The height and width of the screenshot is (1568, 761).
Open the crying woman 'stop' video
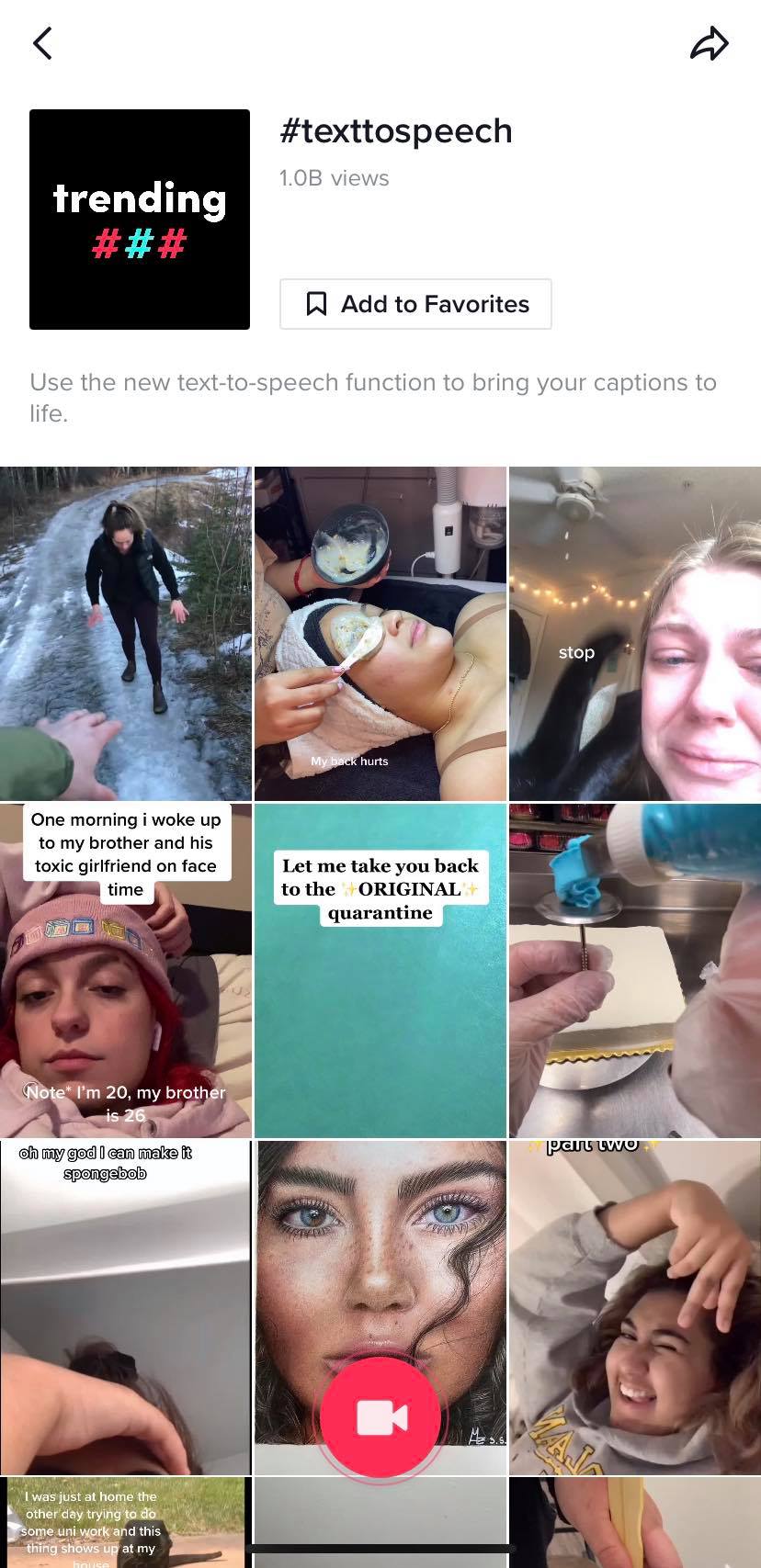(635, 634)
